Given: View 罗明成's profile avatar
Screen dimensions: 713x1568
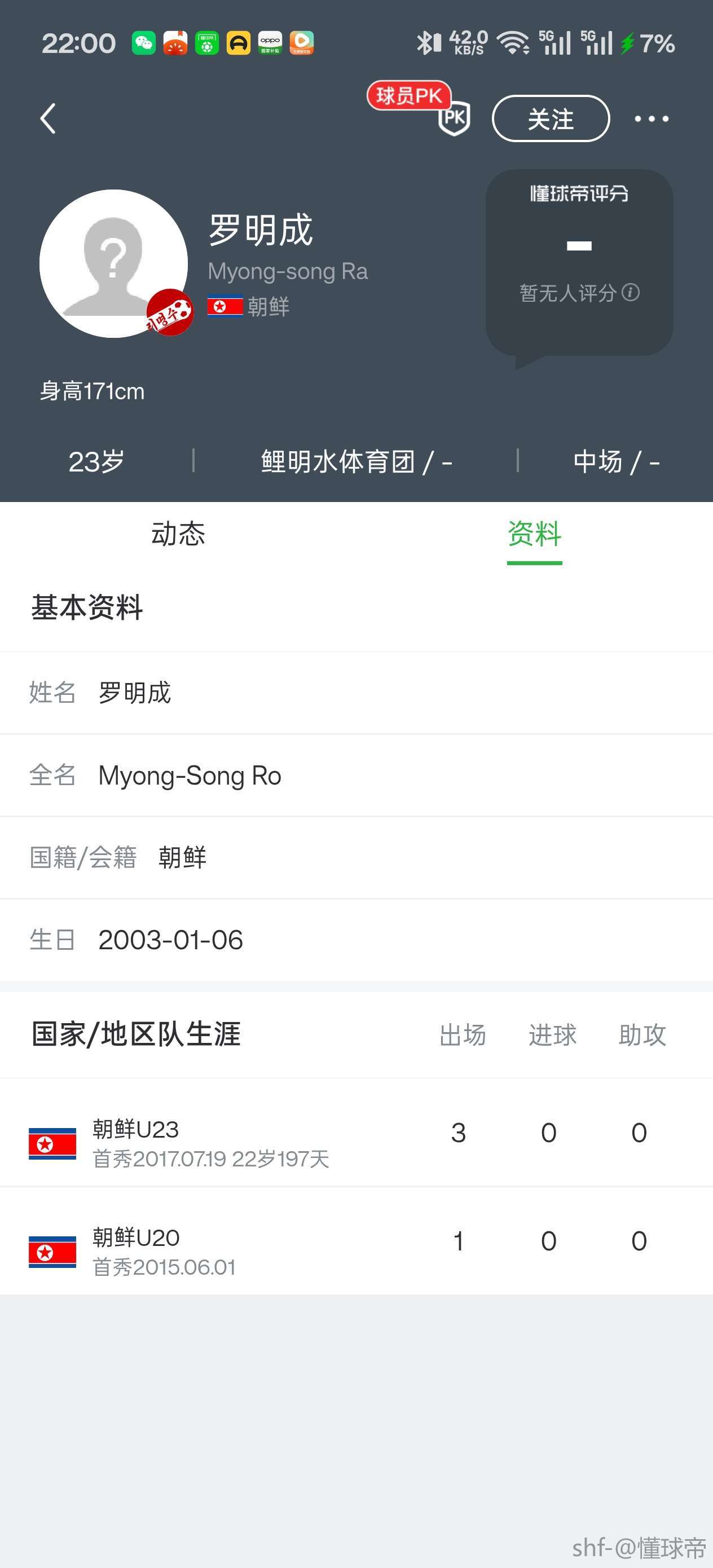Looking at the screenshot, I should (114, 263).
